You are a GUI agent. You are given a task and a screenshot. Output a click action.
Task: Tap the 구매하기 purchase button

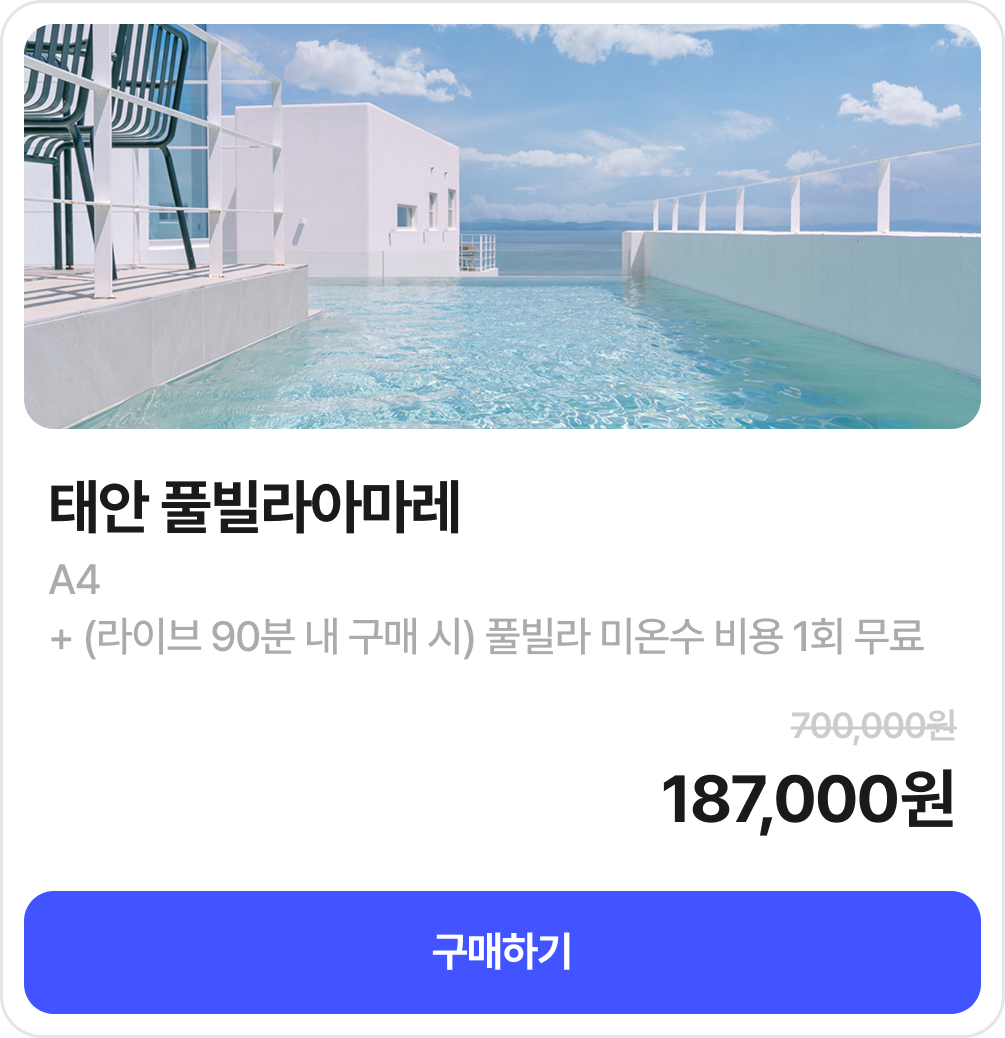(x=502, y=952)
